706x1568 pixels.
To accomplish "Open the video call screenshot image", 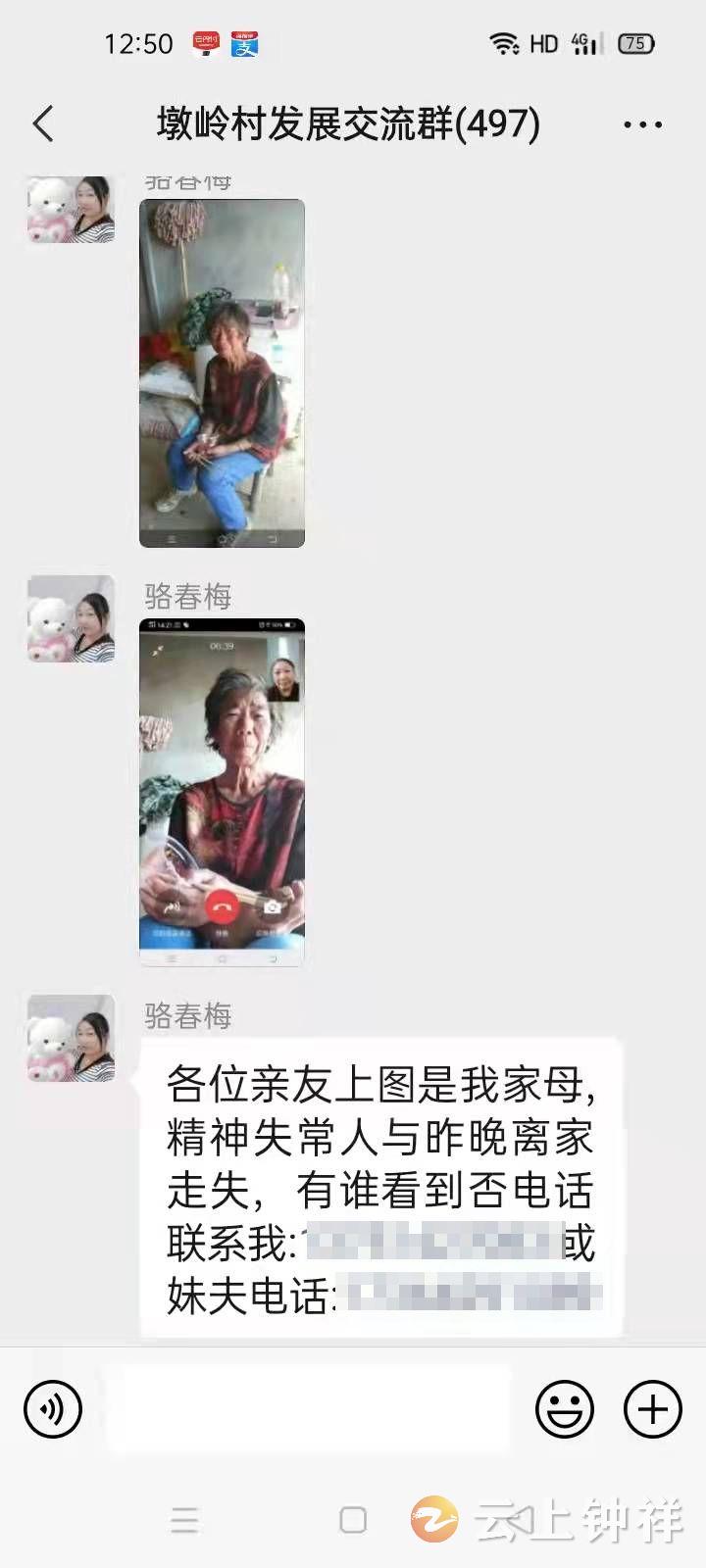I will point(222,792).
